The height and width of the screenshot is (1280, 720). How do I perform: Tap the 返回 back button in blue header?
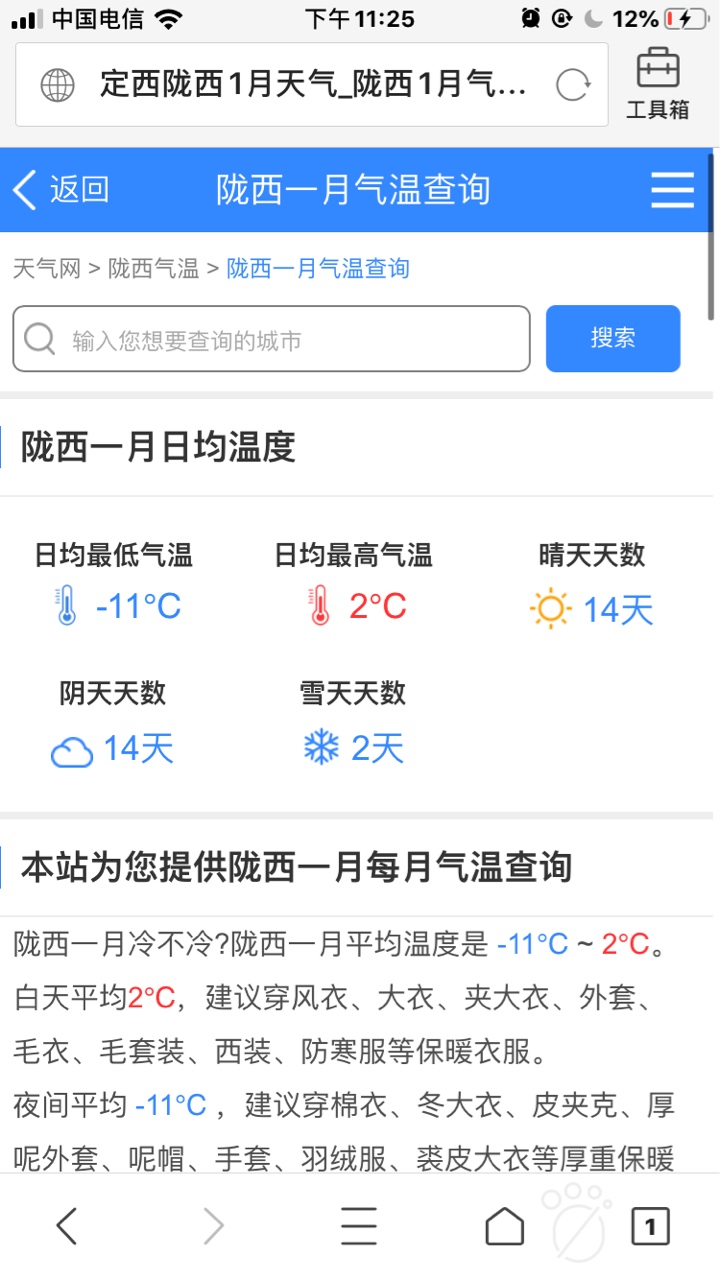[x=60, y=189]
